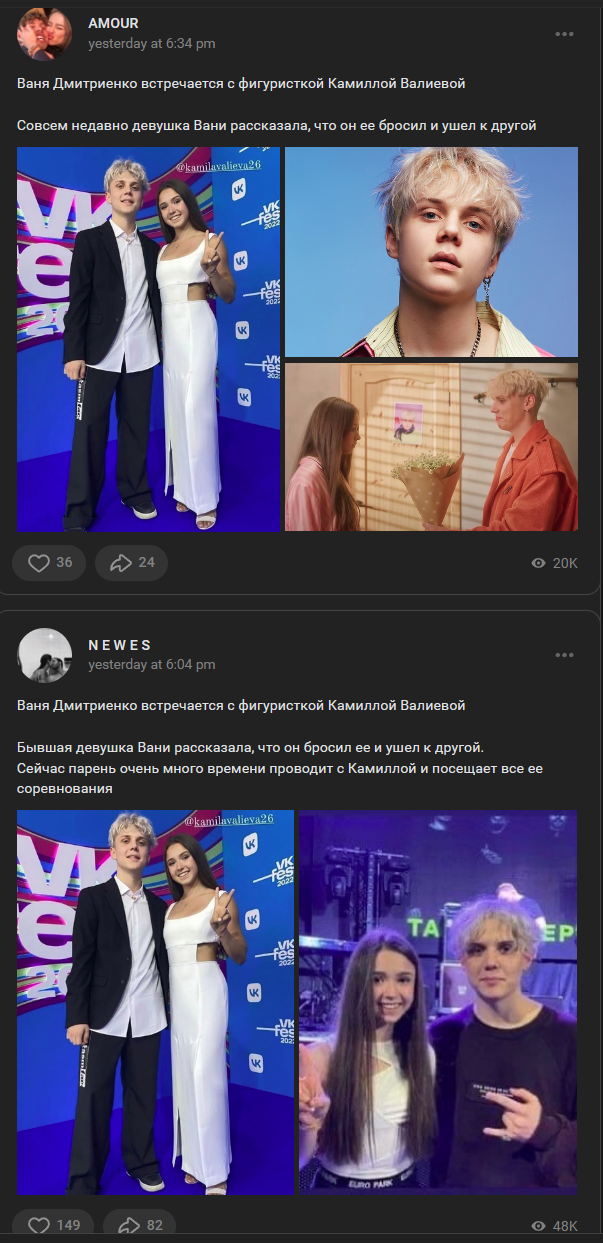Open the VK Fest photo in N E W E S post
The height and width of the screenshot is (1243, 603).
click(x=155, y=1002)
